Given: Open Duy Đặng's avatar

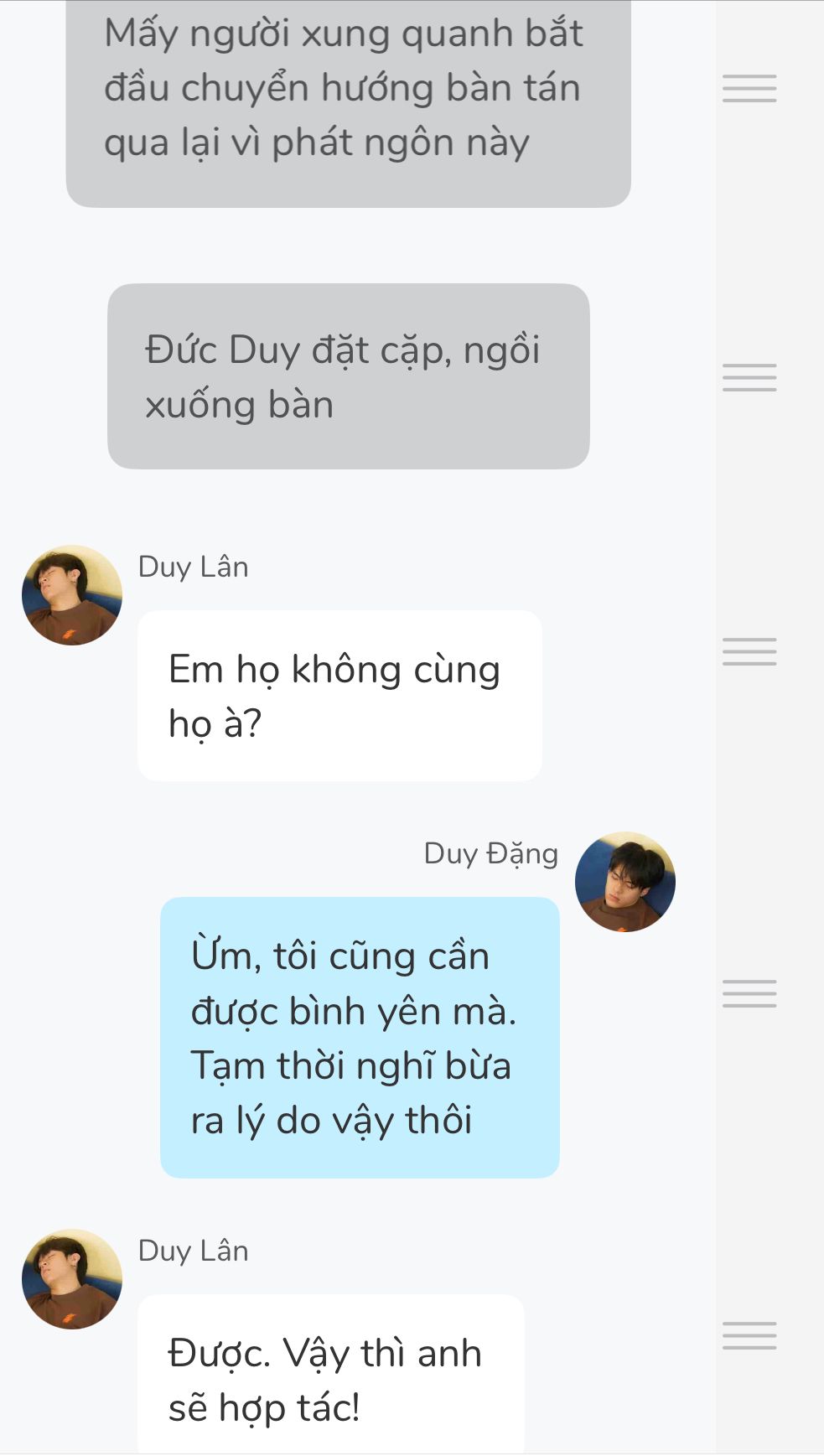Looking at the screenshot, I should 624,882.
